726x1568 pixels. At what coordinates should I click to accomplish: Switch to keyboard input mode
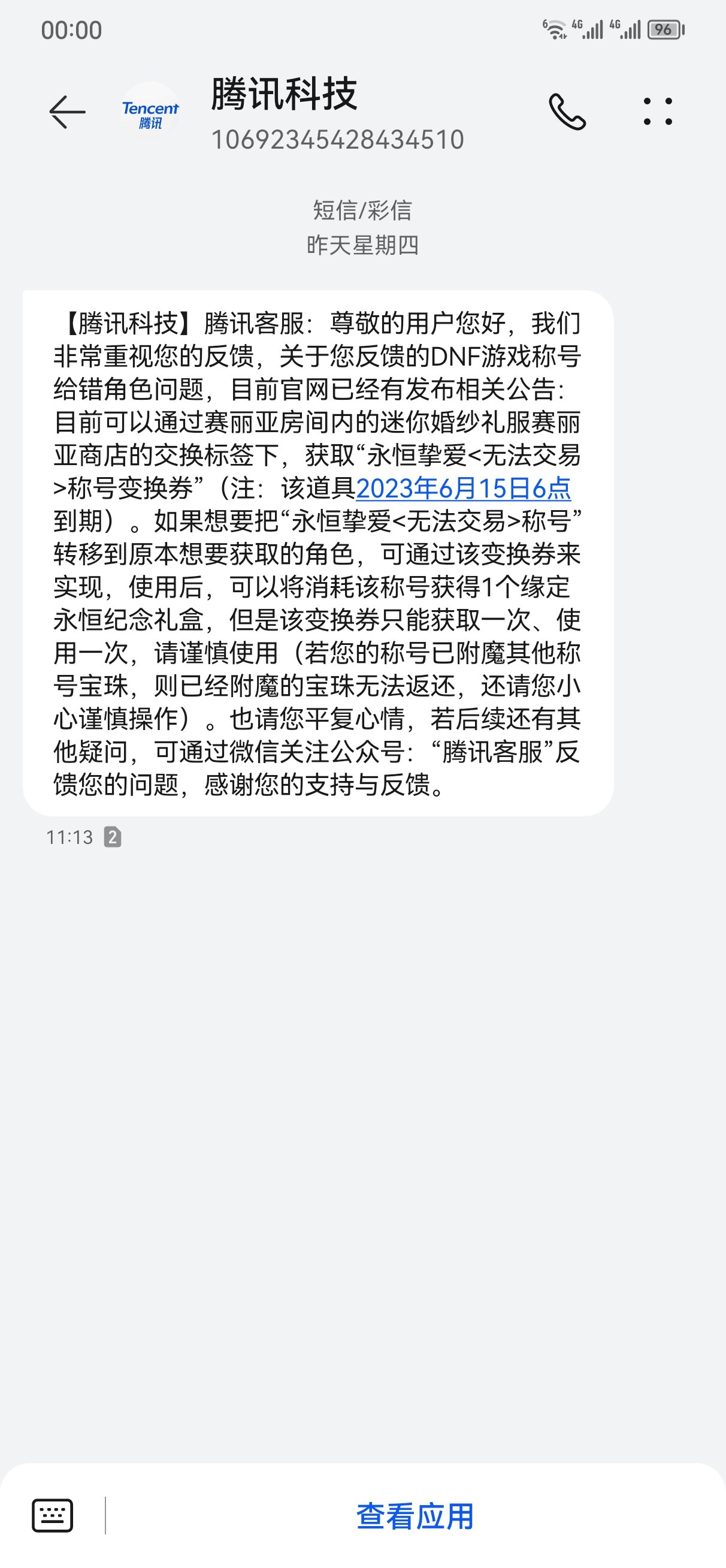point(52,1516)
